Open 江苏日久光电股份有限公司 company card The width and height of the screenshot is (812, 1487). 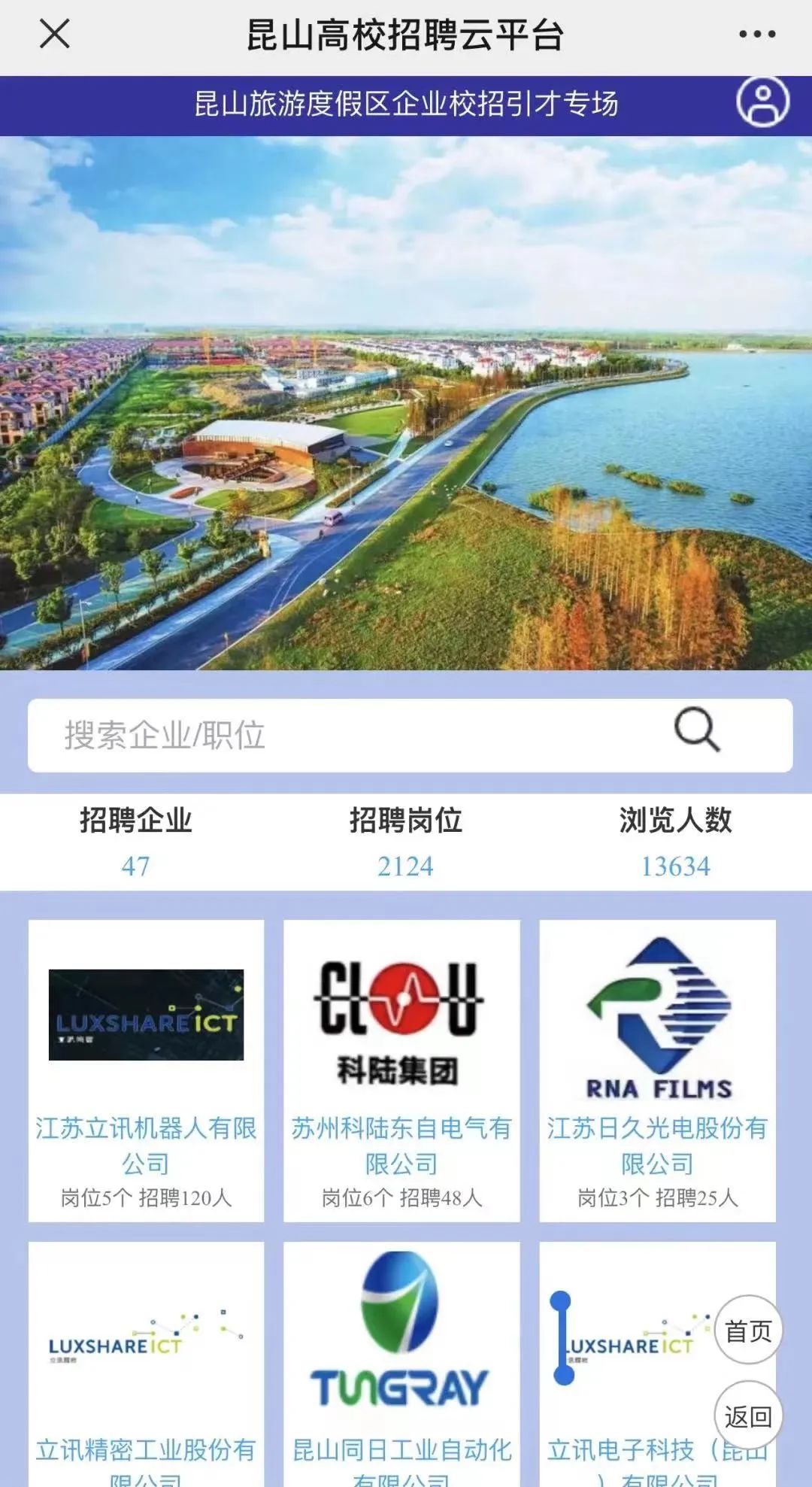[657, 1070]
